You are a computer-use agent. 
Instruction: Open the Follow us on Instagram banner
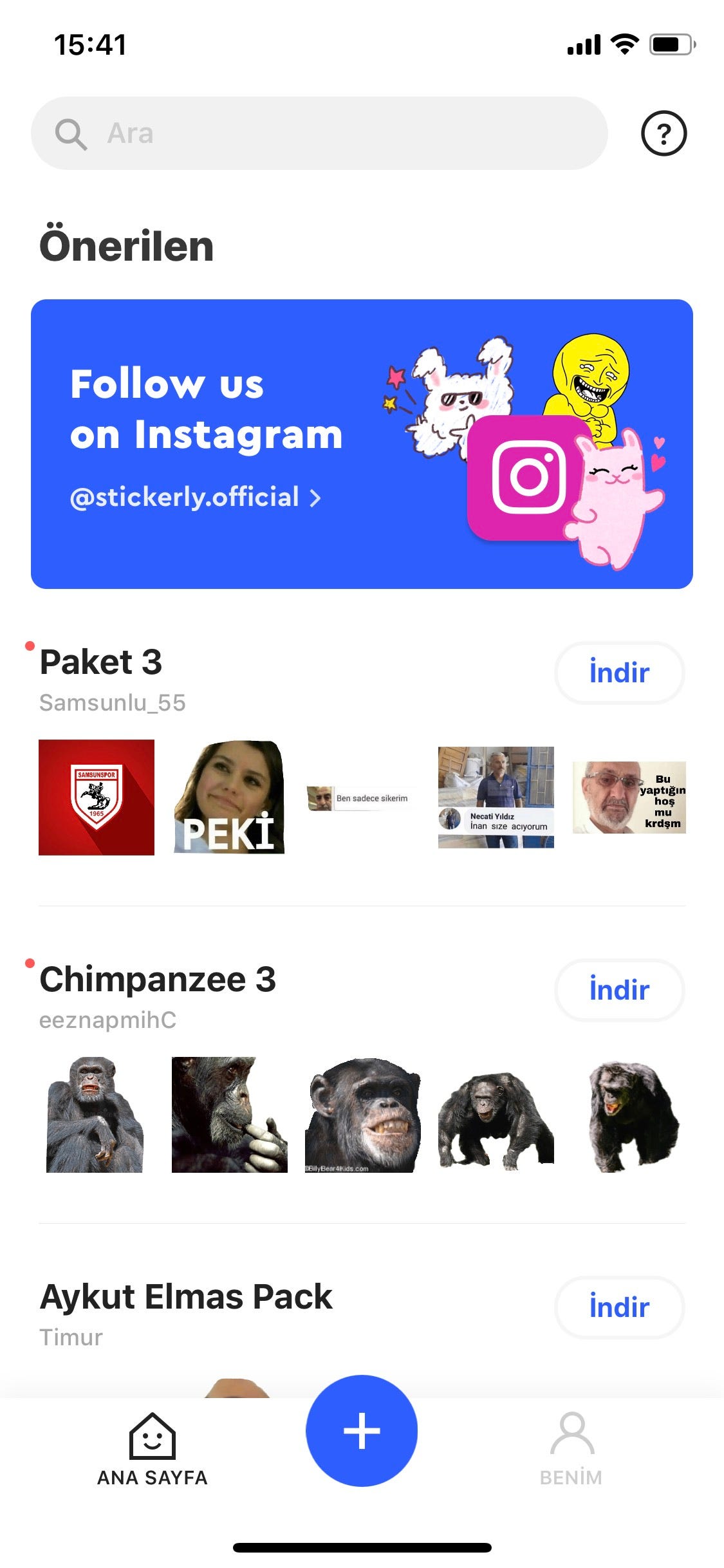point(362,443)
